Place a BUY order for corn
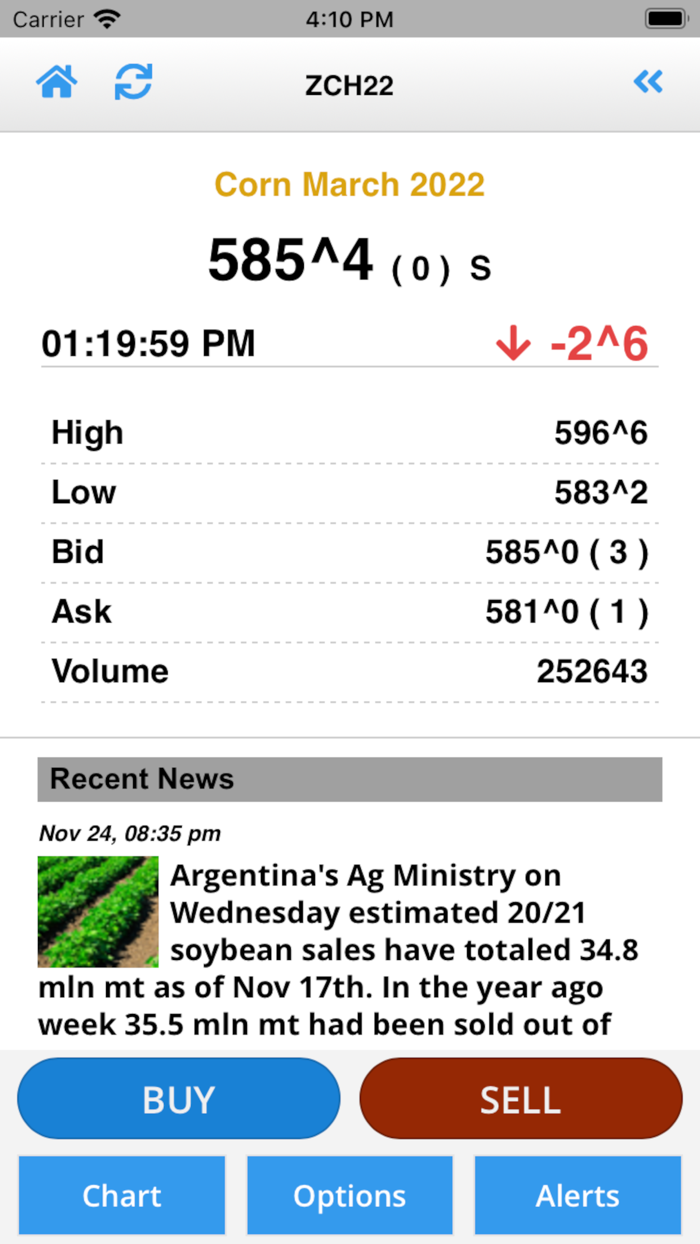 coord(179,1099)
